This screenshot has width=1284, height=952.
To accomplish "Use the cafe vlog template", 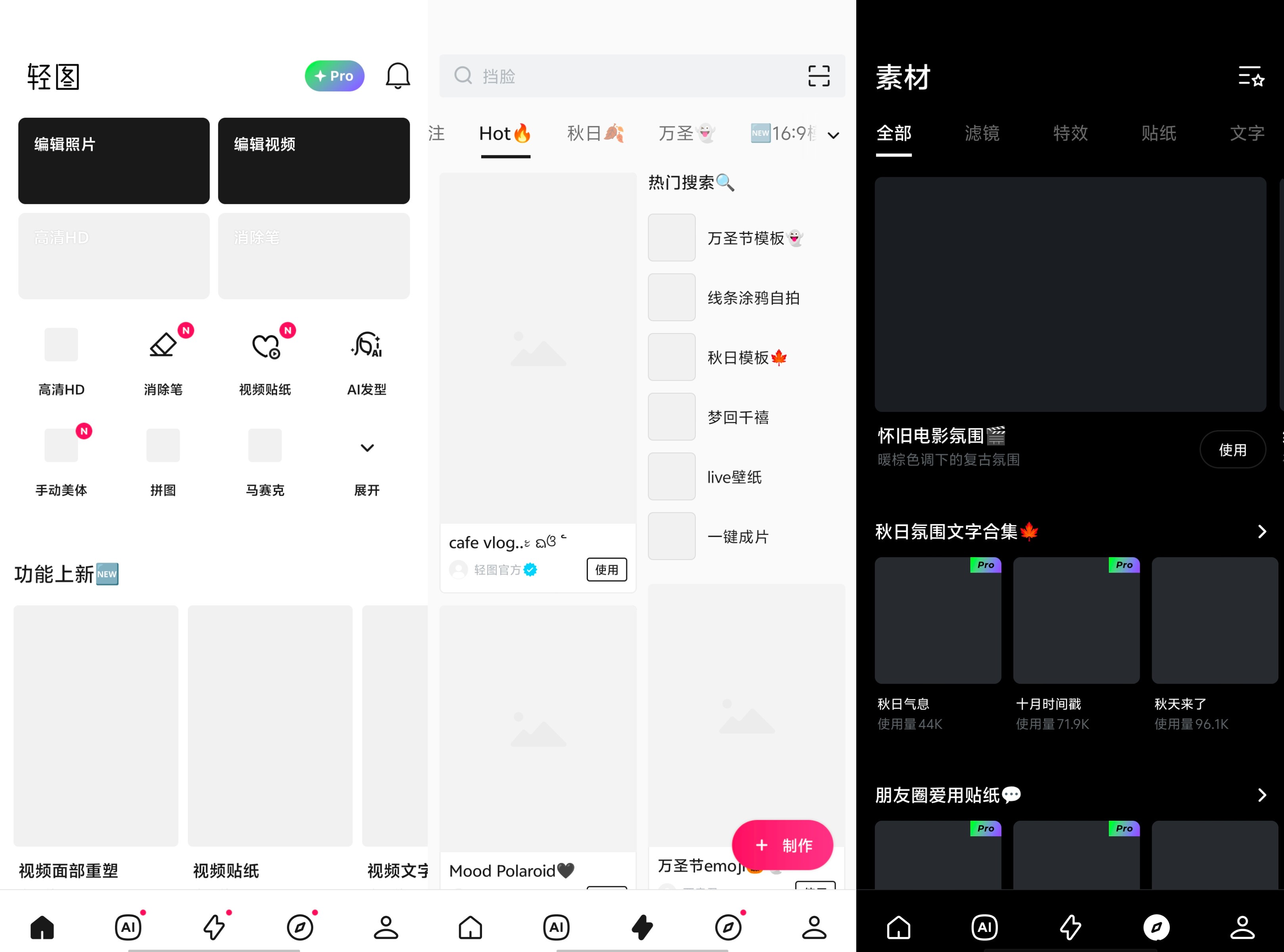I will pos(606,570).
